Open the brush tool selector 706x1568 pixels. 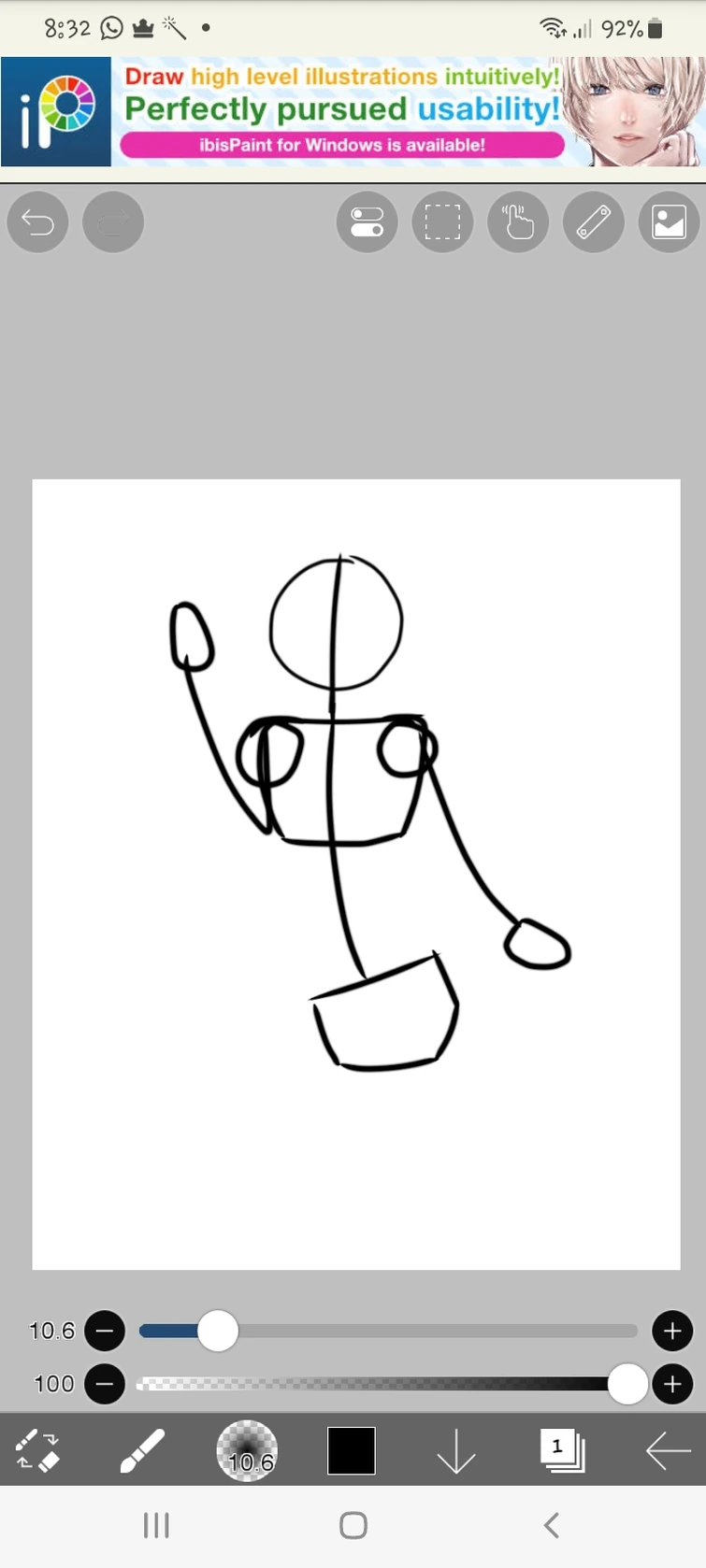coord(142,1451)
